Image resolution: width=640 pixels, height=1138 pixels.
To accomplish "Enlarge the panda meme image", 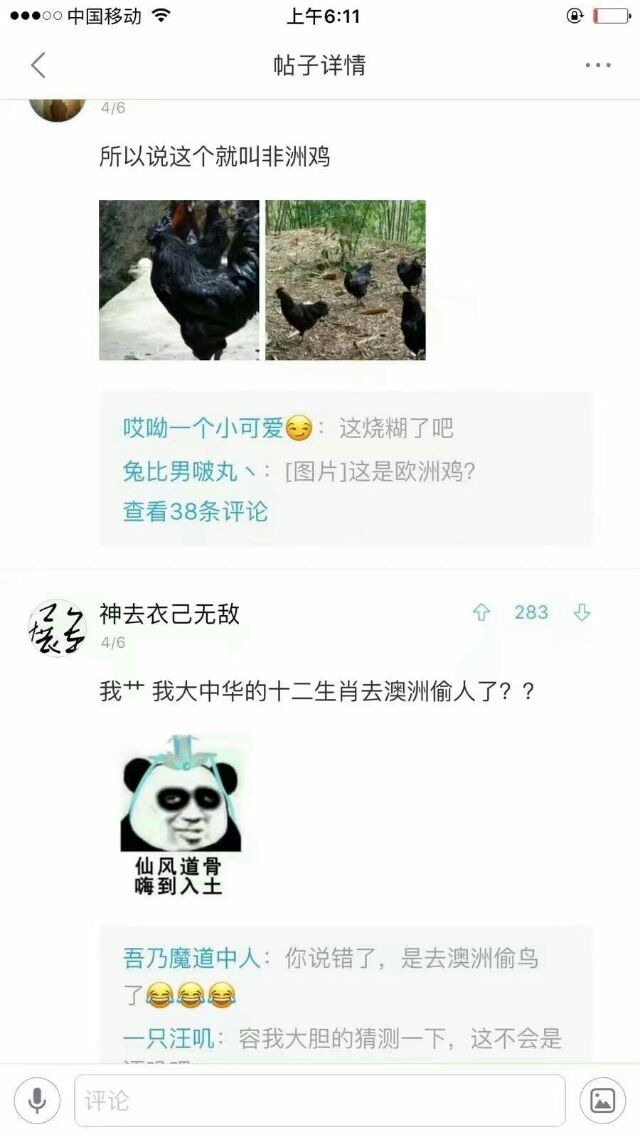I will coord(181,816).
